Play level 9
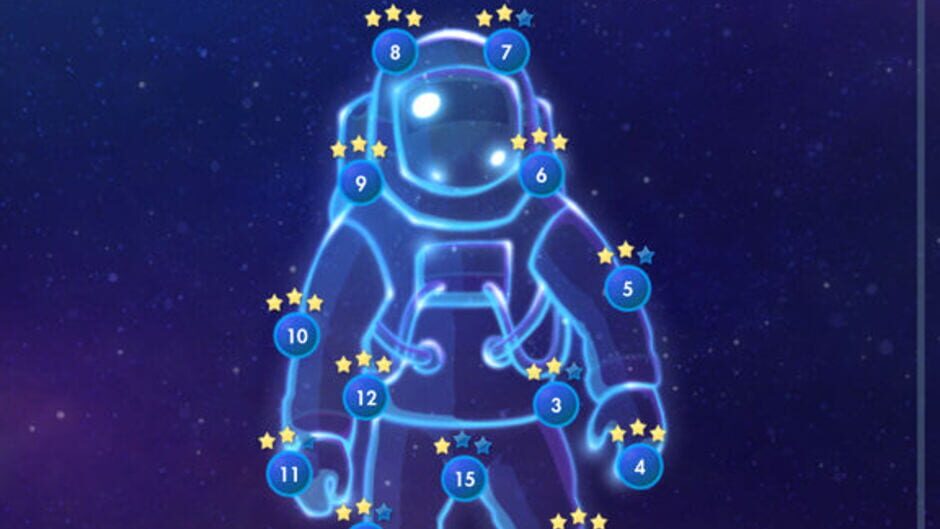940x529 pixels. 361,183
